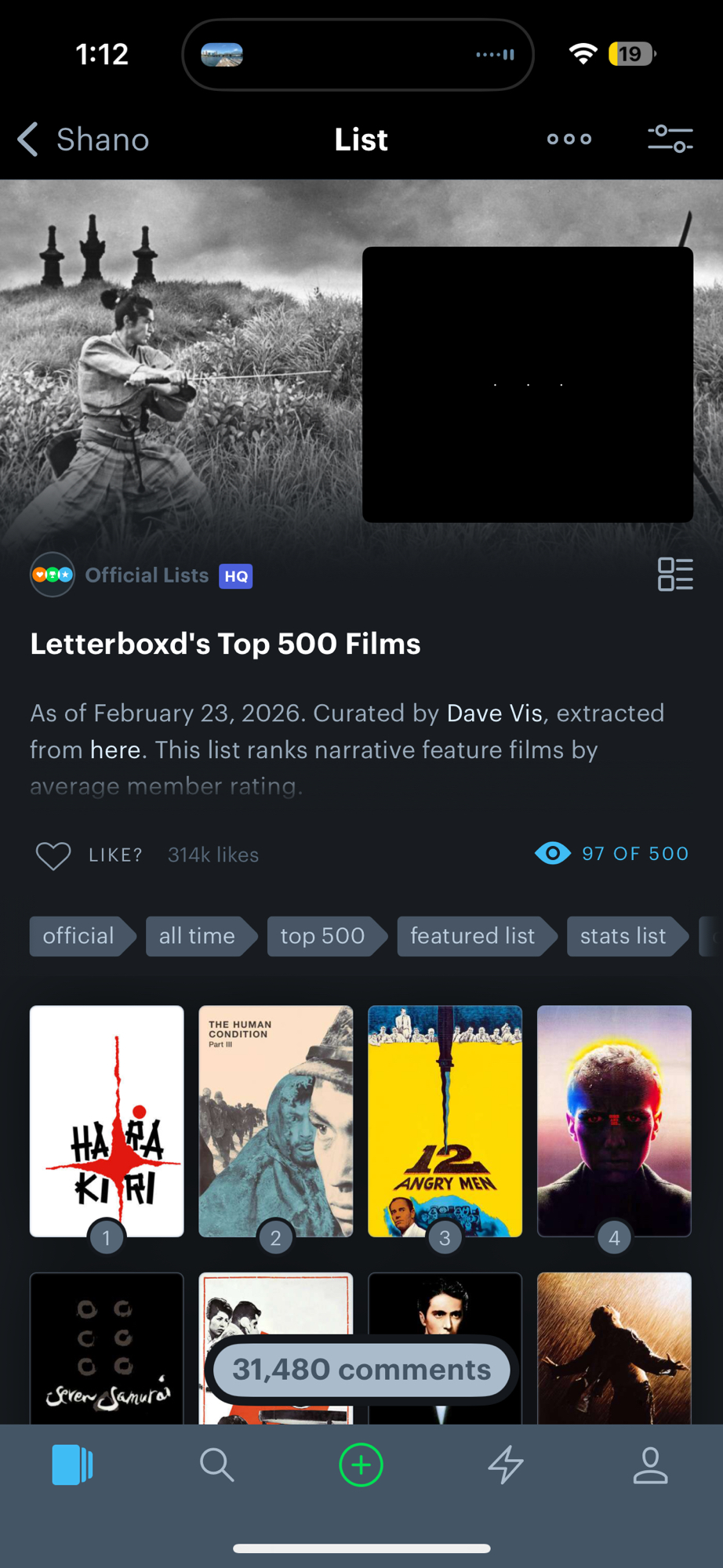723x1568 pixels.
Task: Open the three-dot options menu
Action: pos(569,140)
